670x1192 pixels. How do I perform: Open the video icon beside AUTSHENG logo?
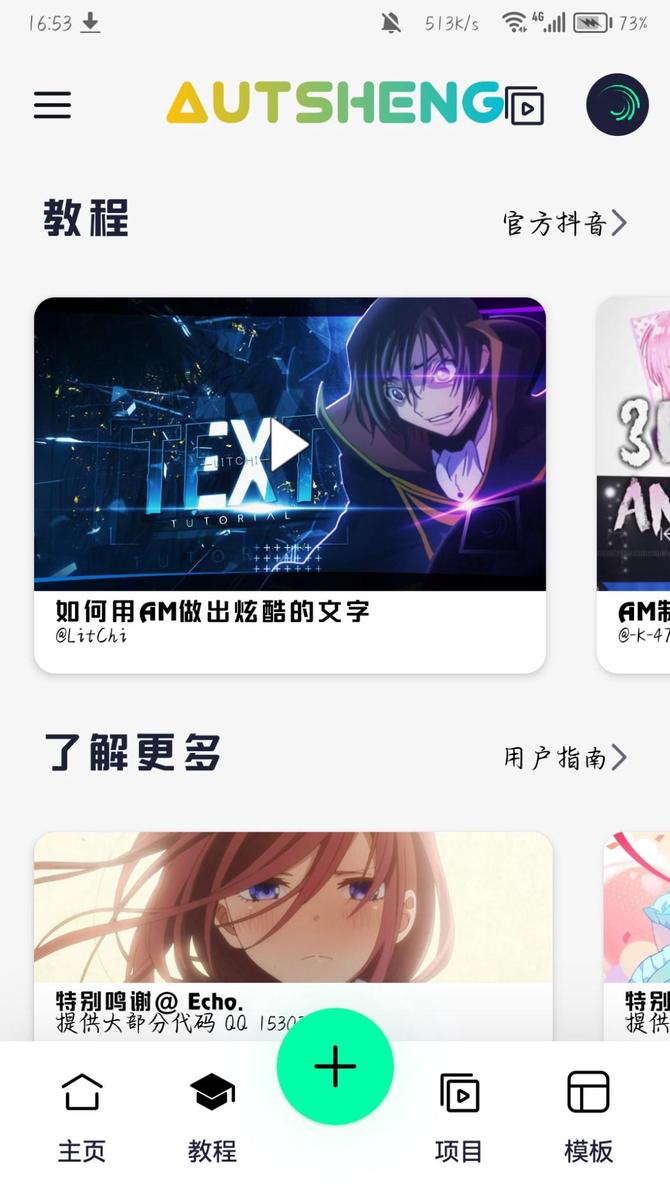(525, 105)
